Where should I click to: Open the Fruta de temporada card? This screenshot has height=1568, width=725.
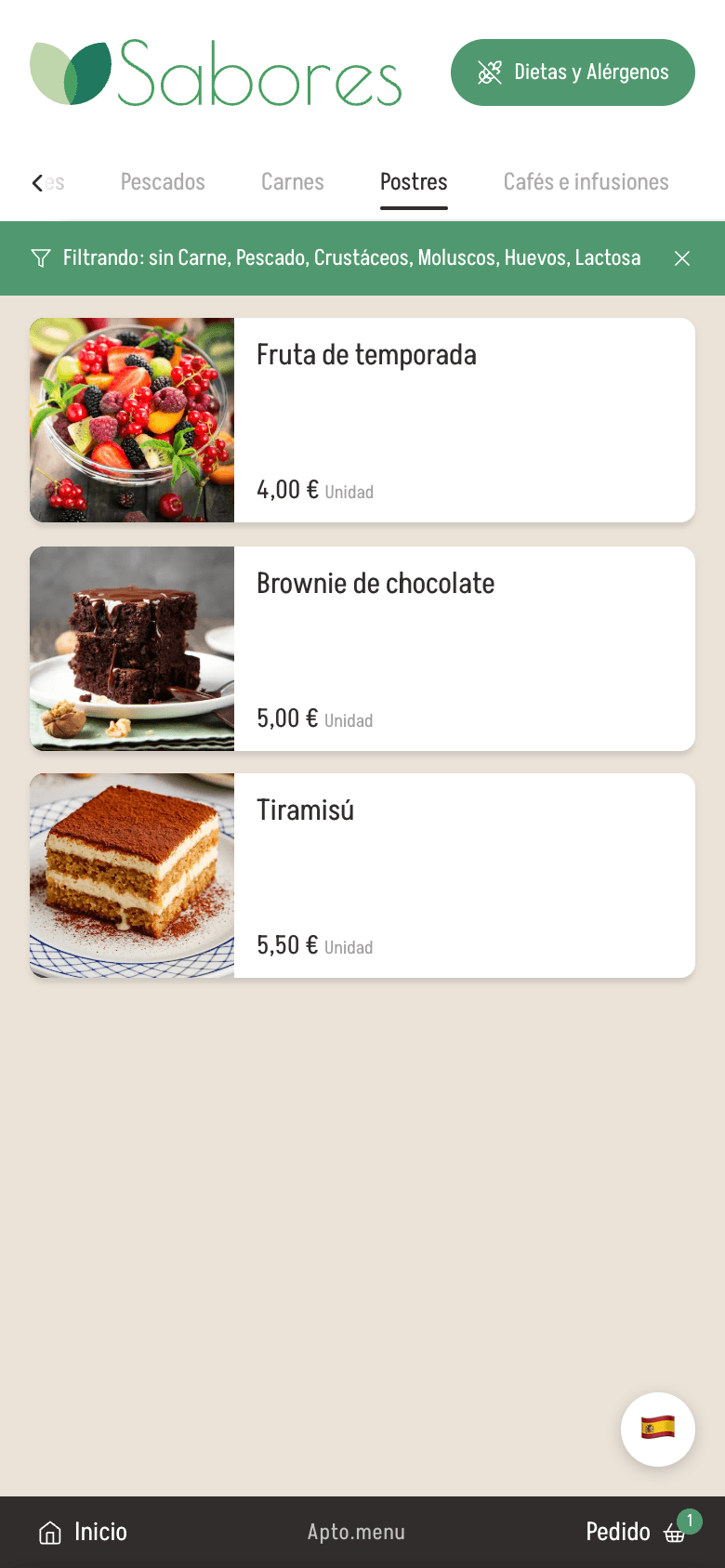(x=362, y=420)
